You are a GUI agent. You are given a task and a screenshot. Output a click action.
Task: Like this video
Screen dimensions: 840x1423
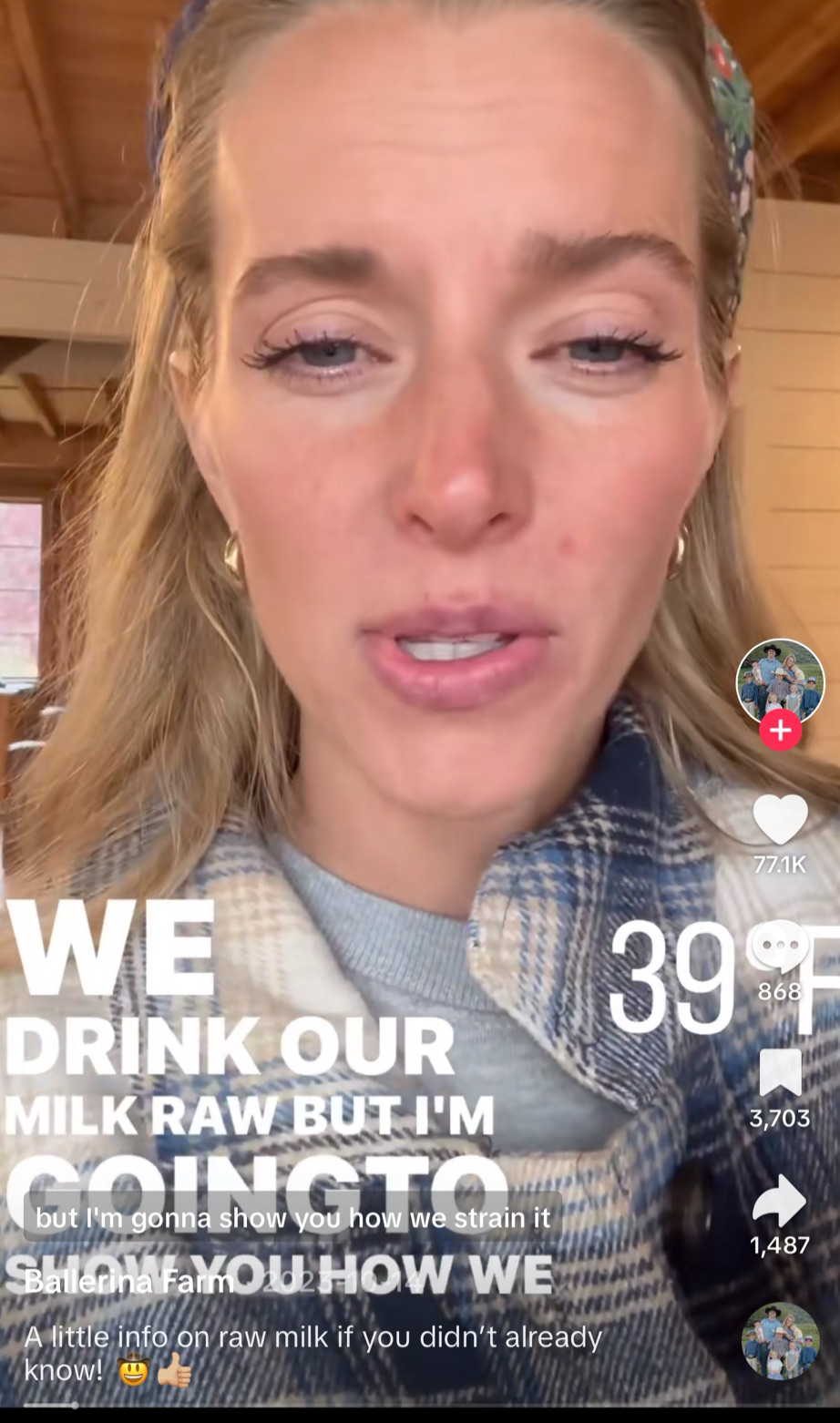click(x=780, y=819)
